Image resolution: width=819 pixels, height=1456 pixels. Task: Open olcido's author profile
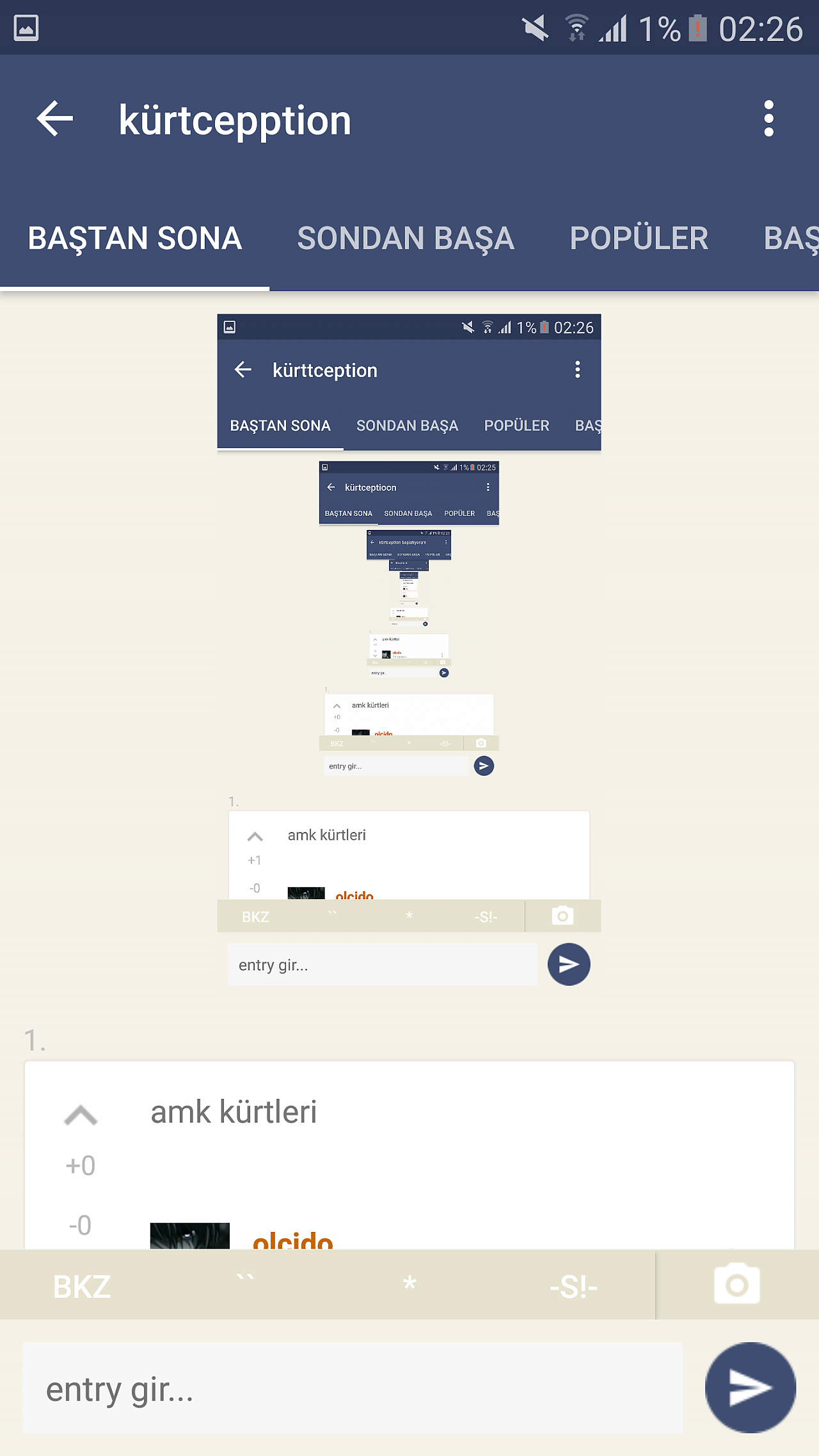292,1240
